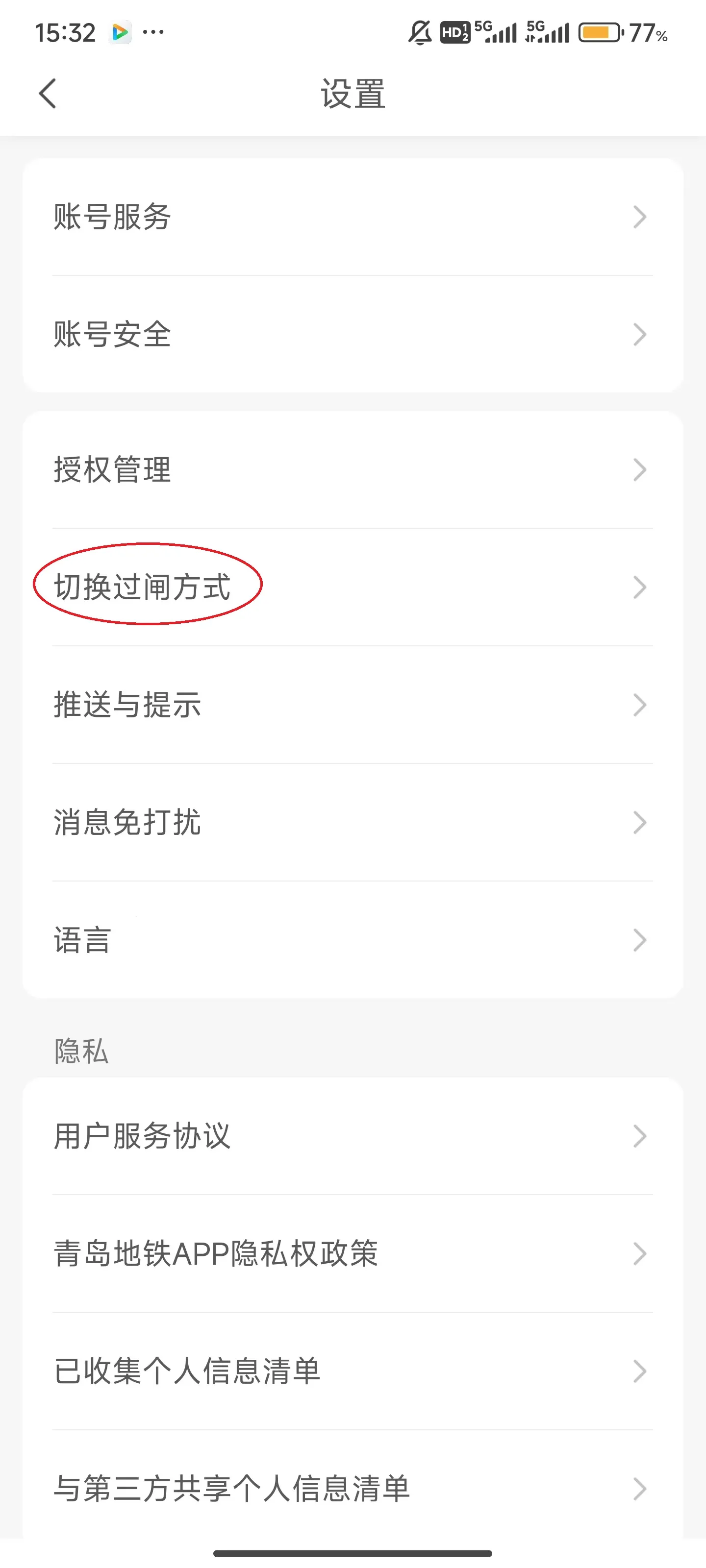Expand 推送与提示 via its chevron
This screenshot has width=706, height=1568.
coord(640,704)
